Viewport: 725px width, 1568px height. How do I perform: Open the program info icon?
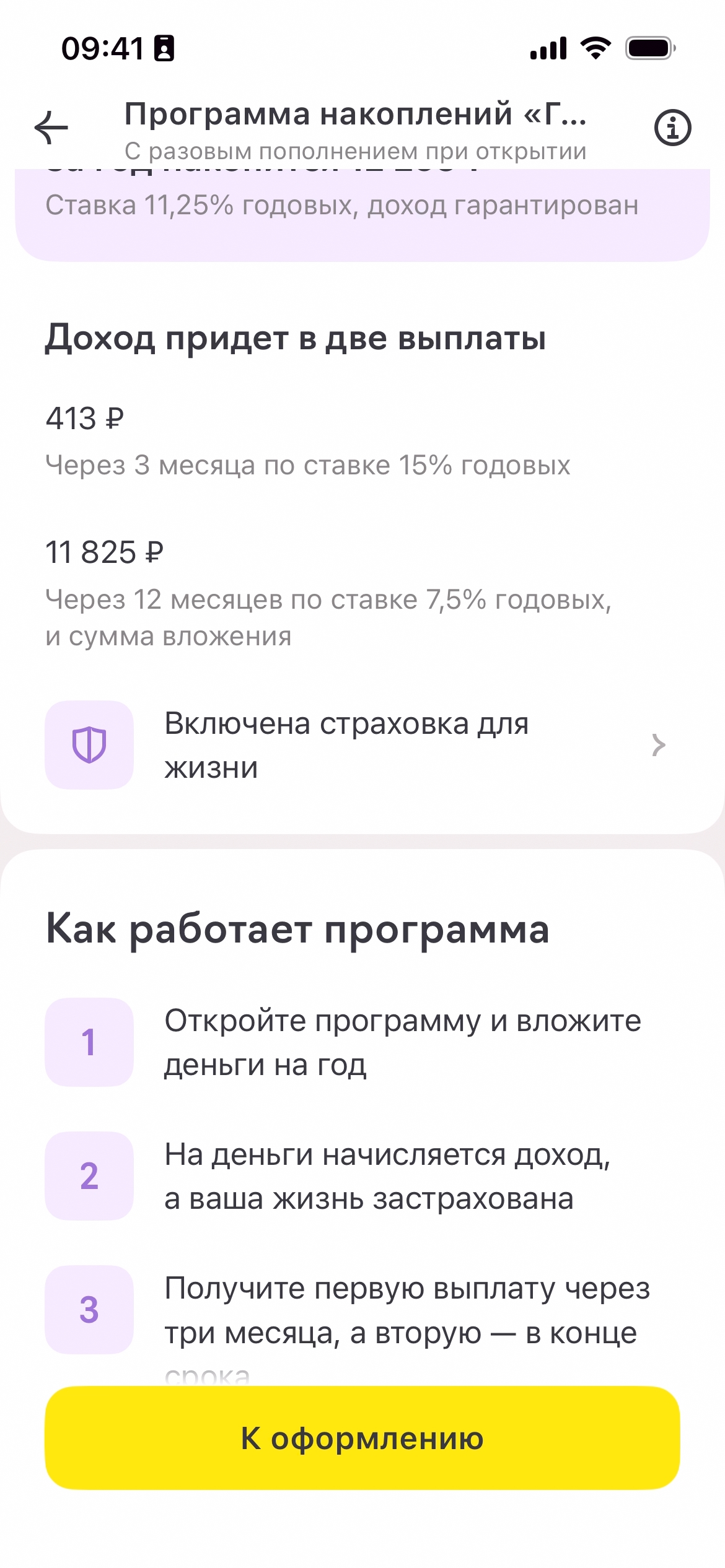672,128
